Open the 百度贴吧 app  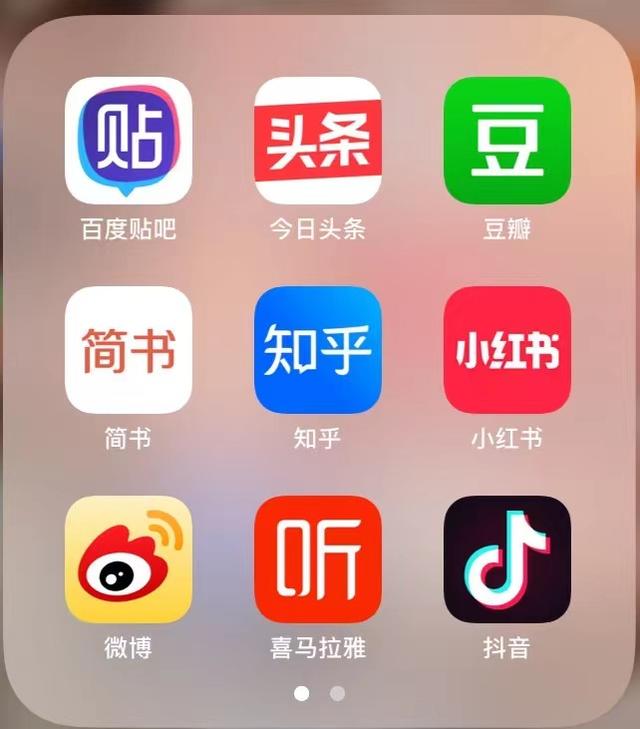pyautogui.click(x=128, y=140)
